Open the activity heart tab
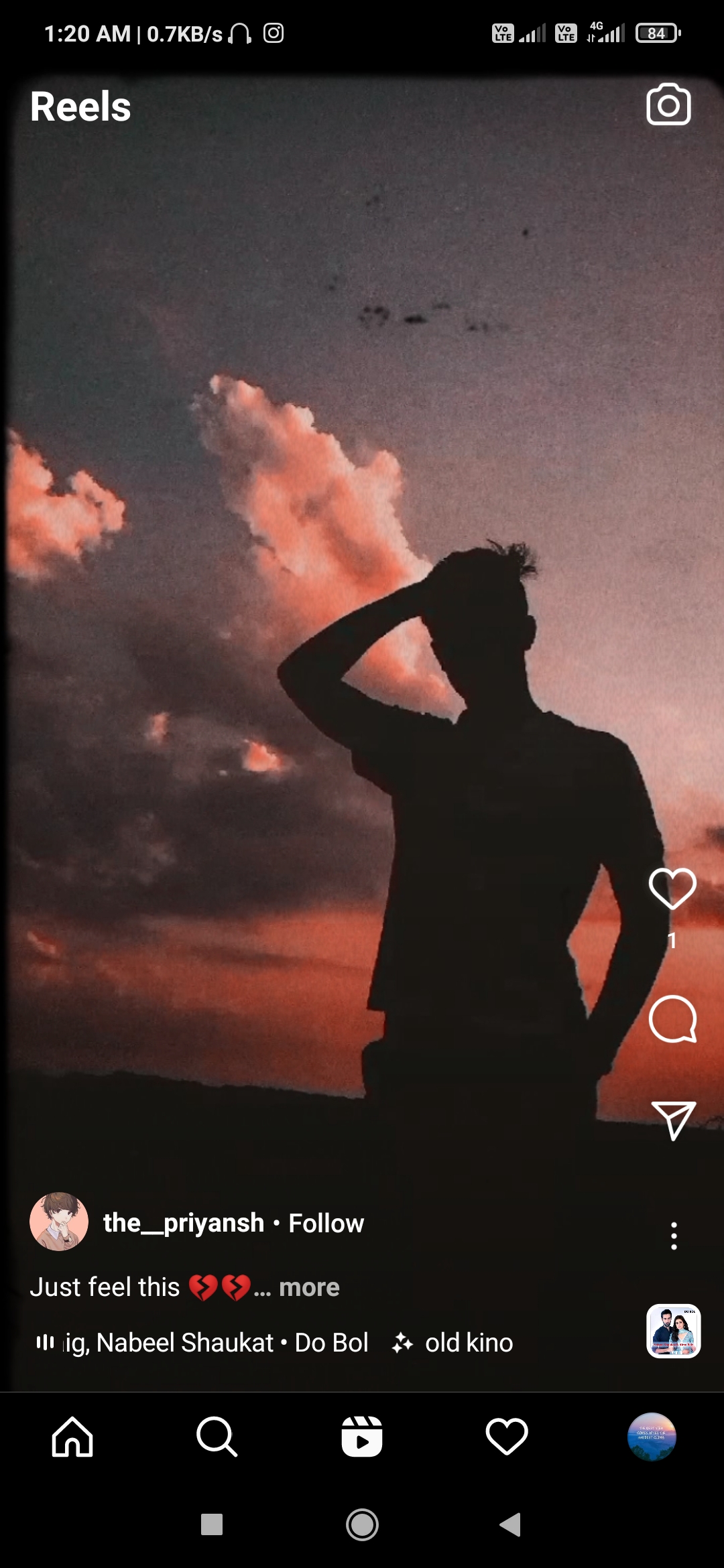Image resolution: width=724 pixels, height=1568 pixels. (x=507, y=1437)
